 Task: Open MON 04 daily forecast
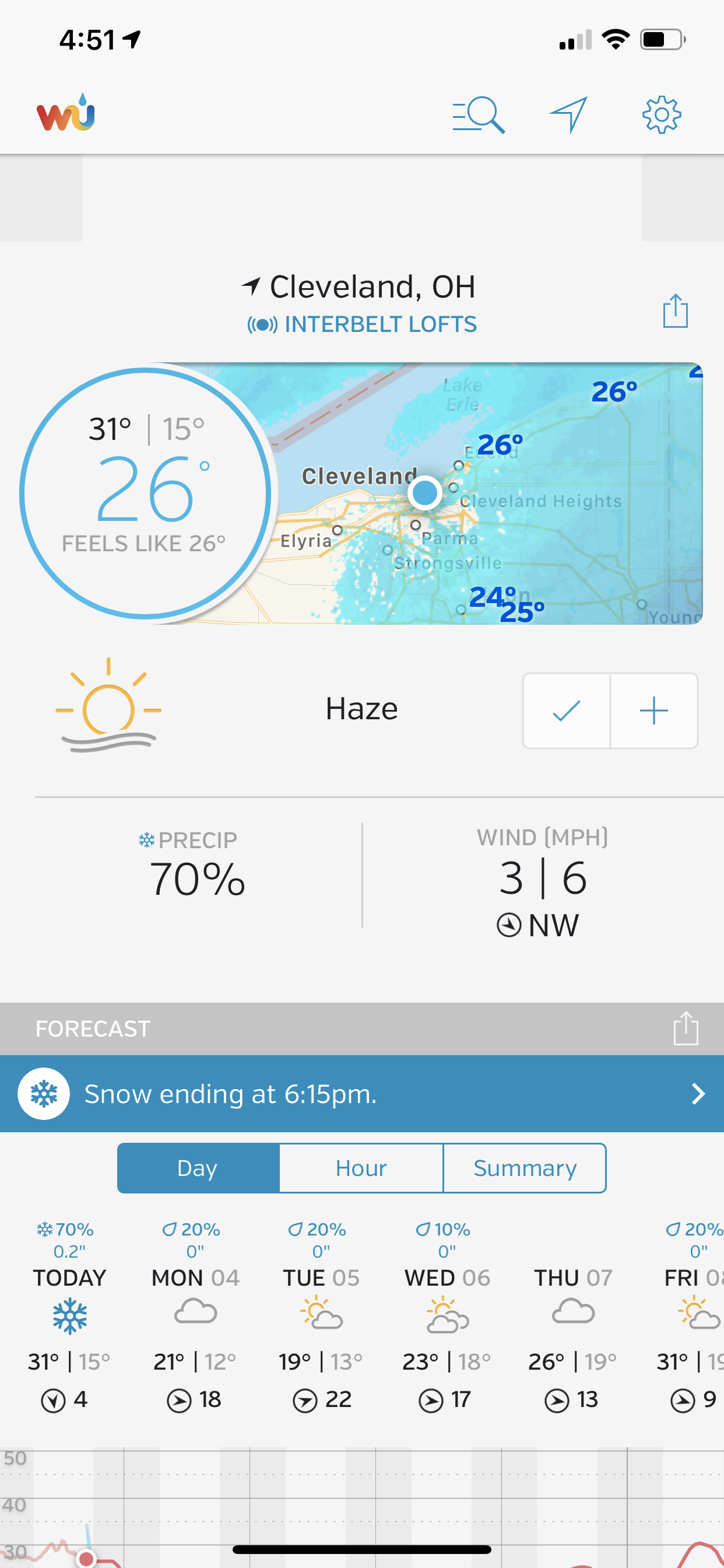pyautogui.click(x=195, y=1315)
